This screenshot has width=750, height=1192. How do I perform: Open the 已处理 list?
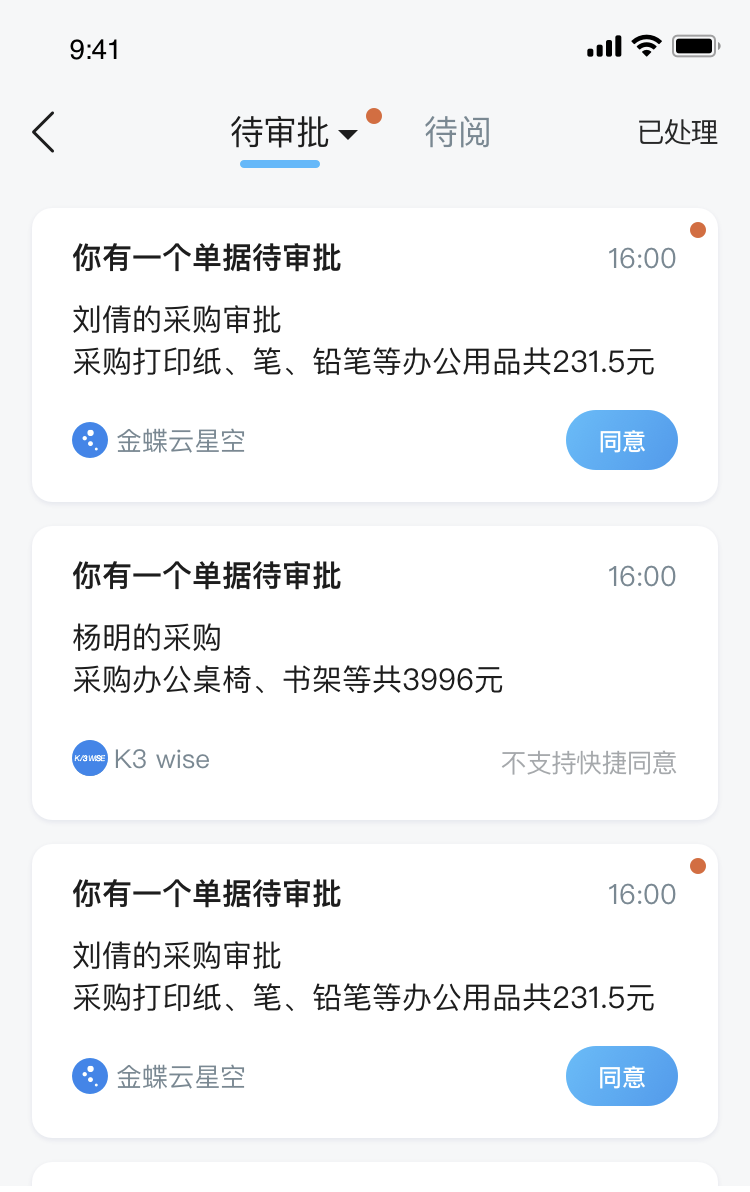click(x=677, y=132)
